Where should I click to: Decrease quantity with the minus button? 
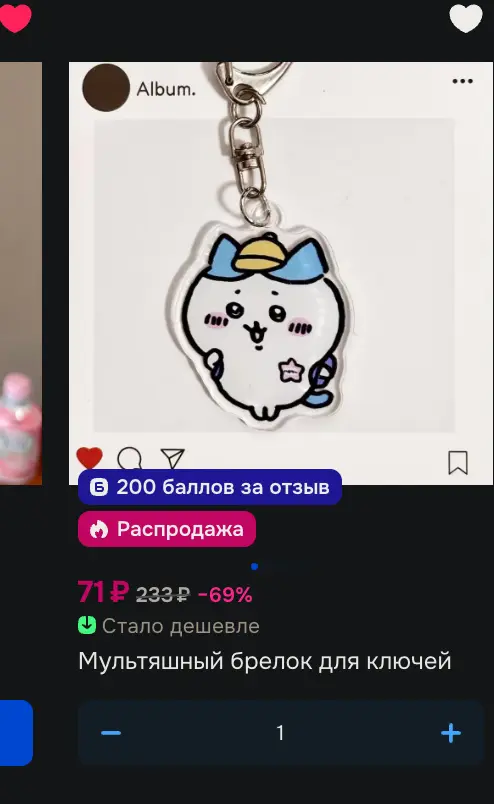point(111,733)
